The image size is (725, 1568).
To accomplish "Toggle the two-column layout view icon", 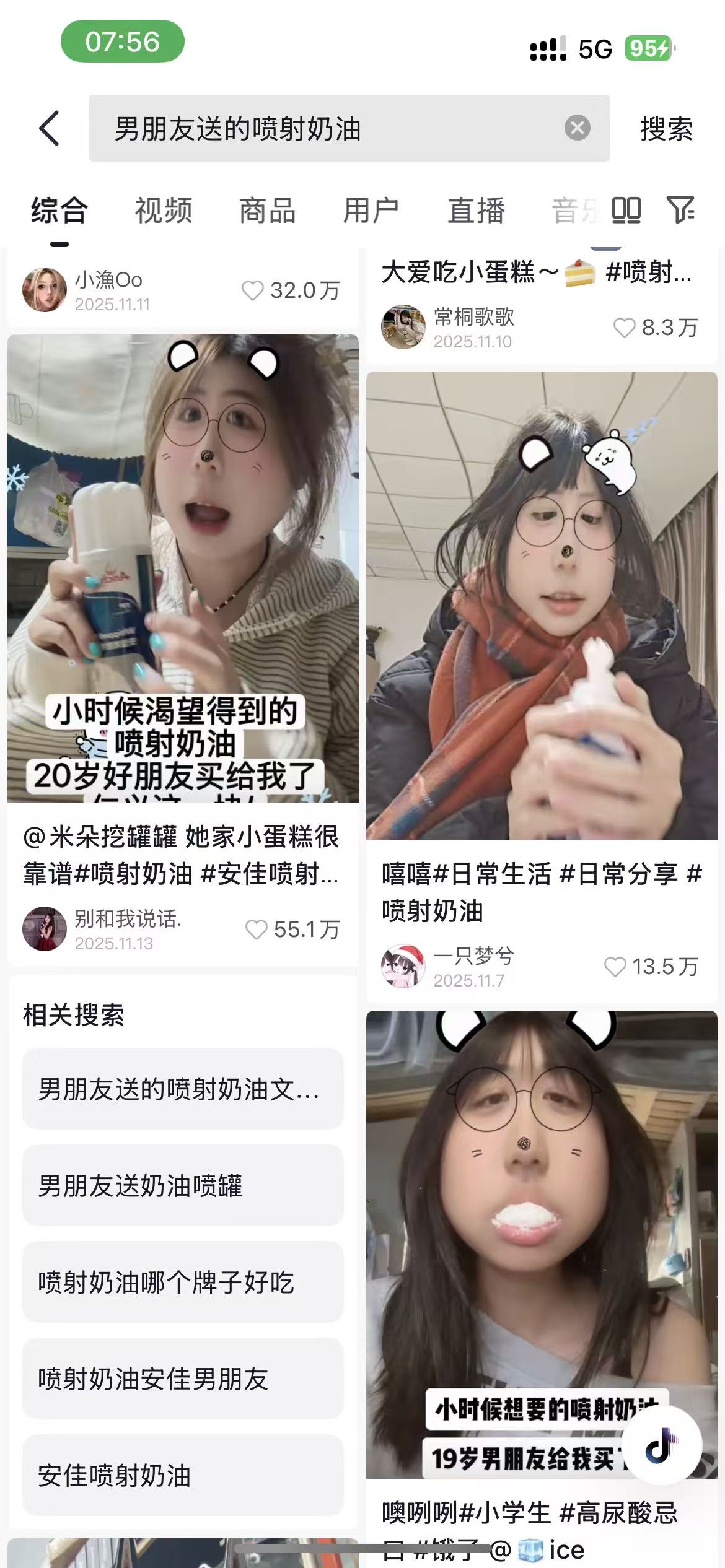I will pyautogui.click(x=626, y=210).
